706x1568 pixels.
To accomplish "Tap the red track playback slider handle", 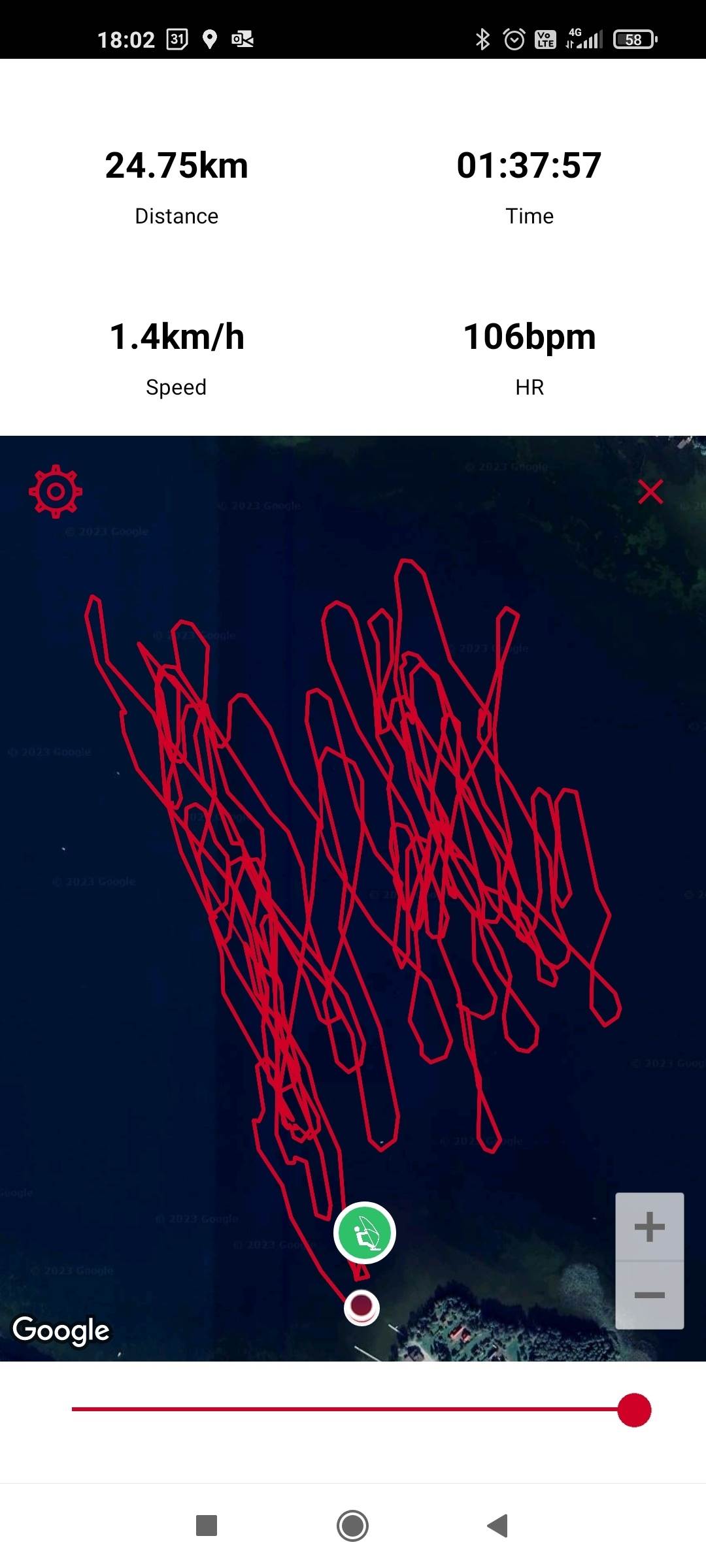I will 634,1410.
